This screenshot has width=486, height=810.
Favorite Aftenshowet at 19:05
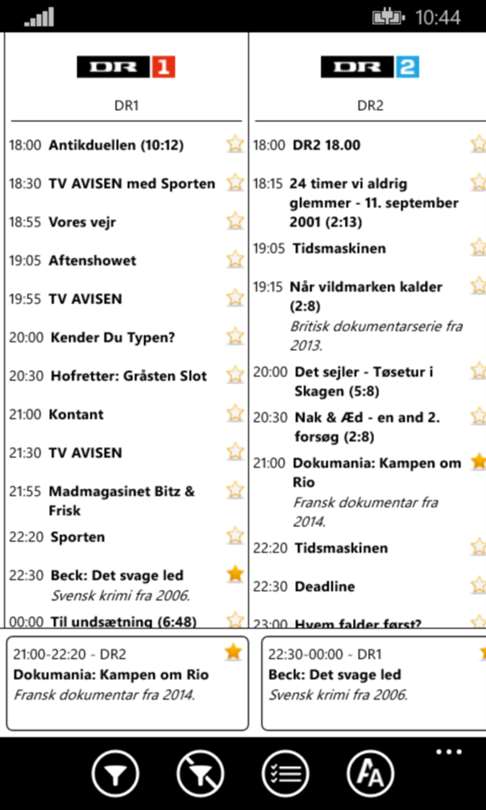[x=234, y=259]
